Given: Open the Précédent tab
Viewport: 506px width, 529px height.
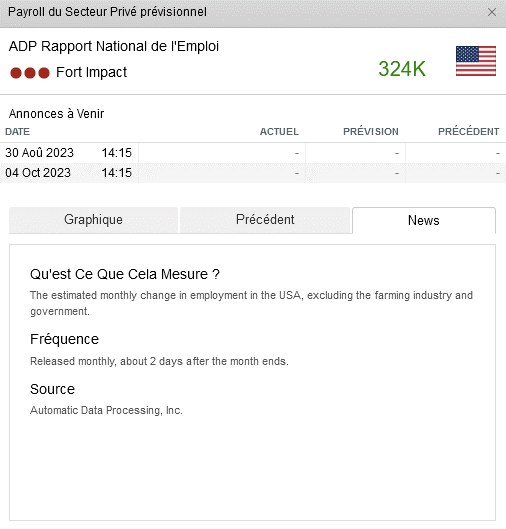Looking at the screenshot, I should tap(265, 220).
